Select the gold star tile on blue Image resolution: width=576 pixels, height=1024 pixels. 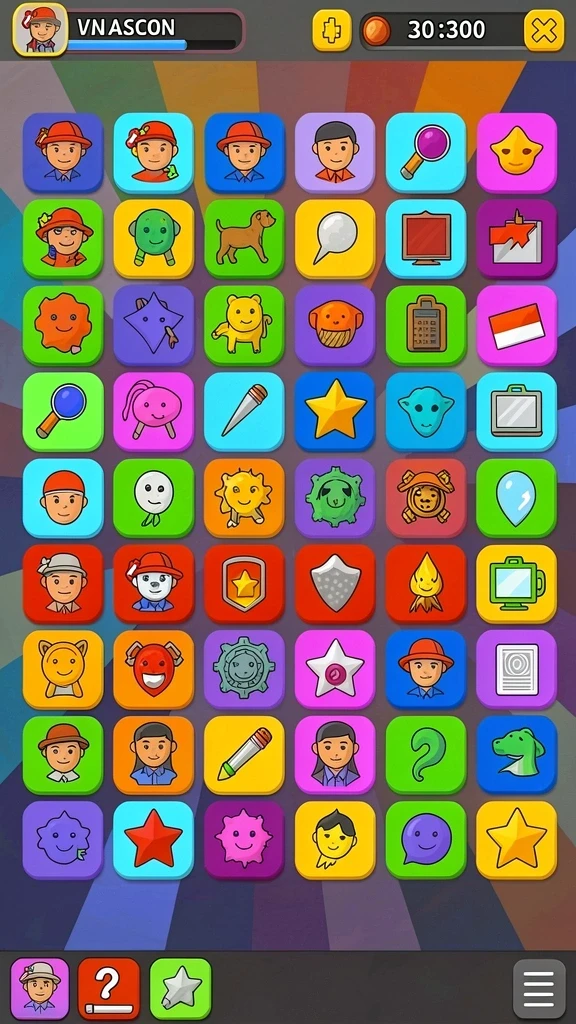pos(335,412)
